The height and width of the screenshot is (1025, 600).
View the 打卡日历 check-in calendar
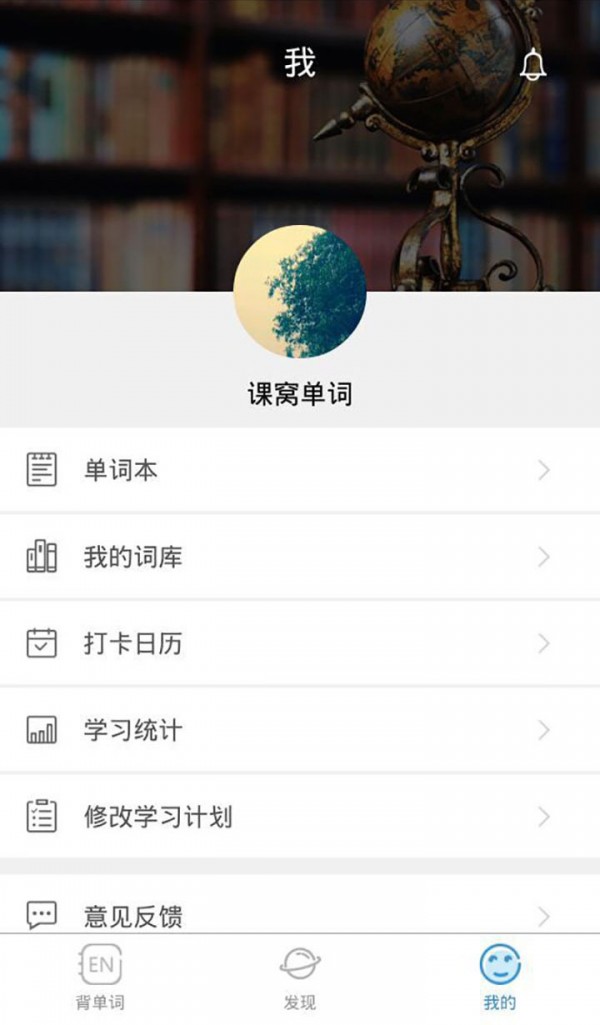300,643
